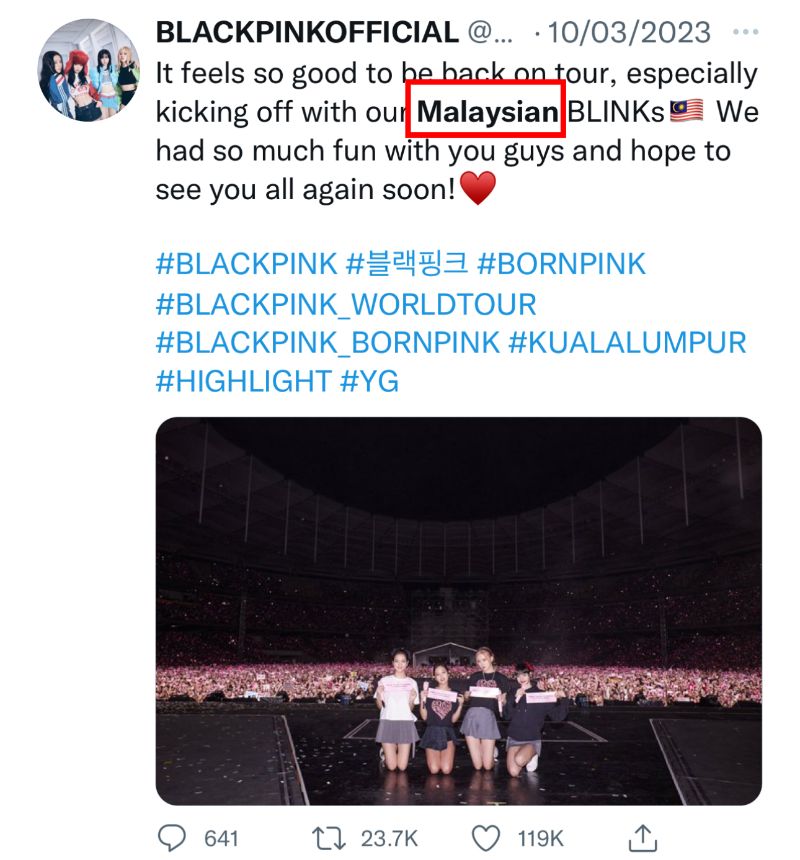
Task: Reply to the tweet with 641 comments
Action: tap(175, 837)
